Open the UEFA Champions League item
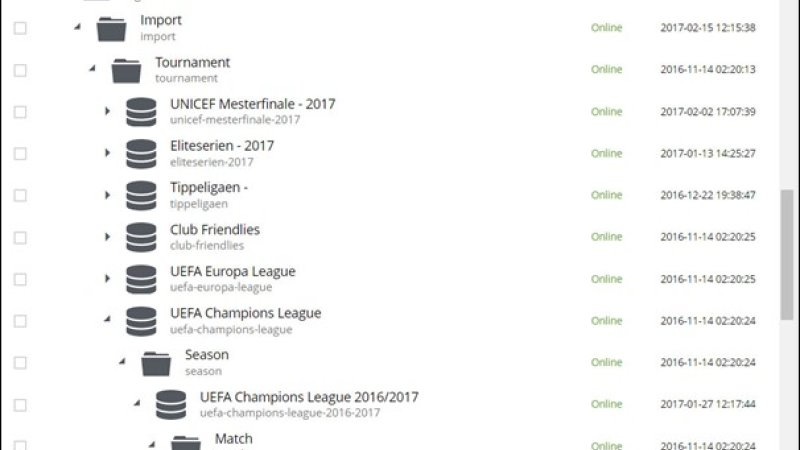Image resolution: width=800 pixels, height=450 pixels. pos(245,313)
